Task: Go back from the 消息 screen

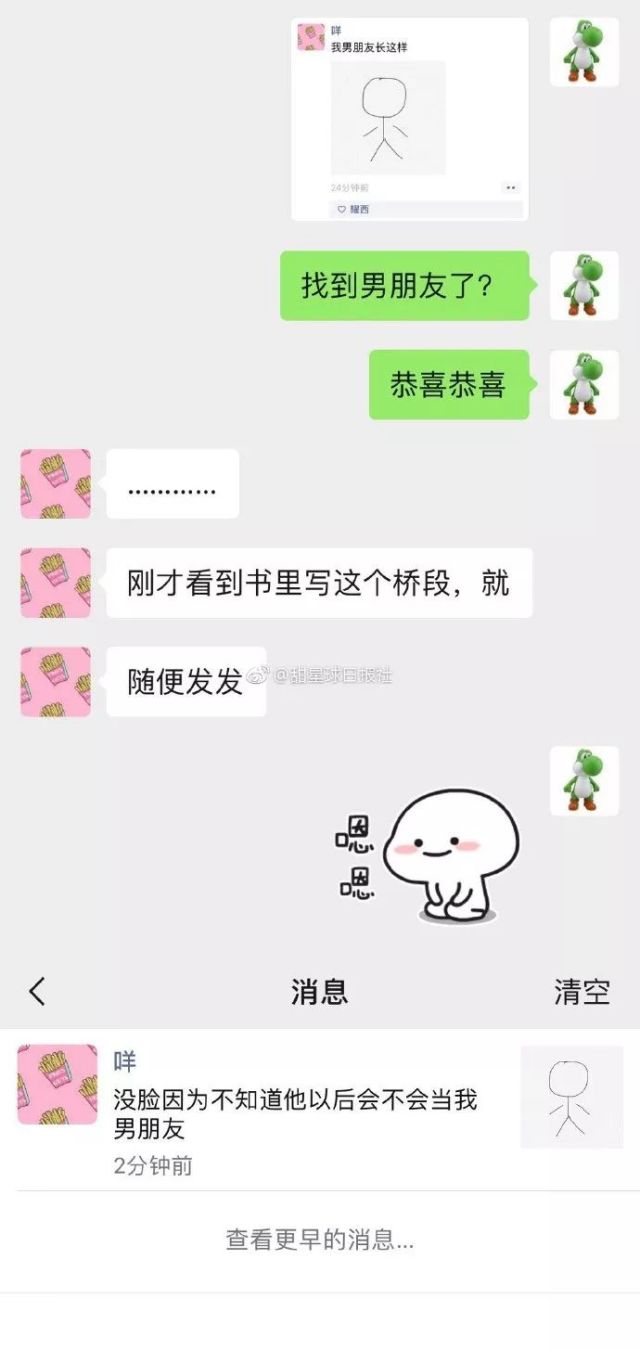Action: (x=37, y=992)
